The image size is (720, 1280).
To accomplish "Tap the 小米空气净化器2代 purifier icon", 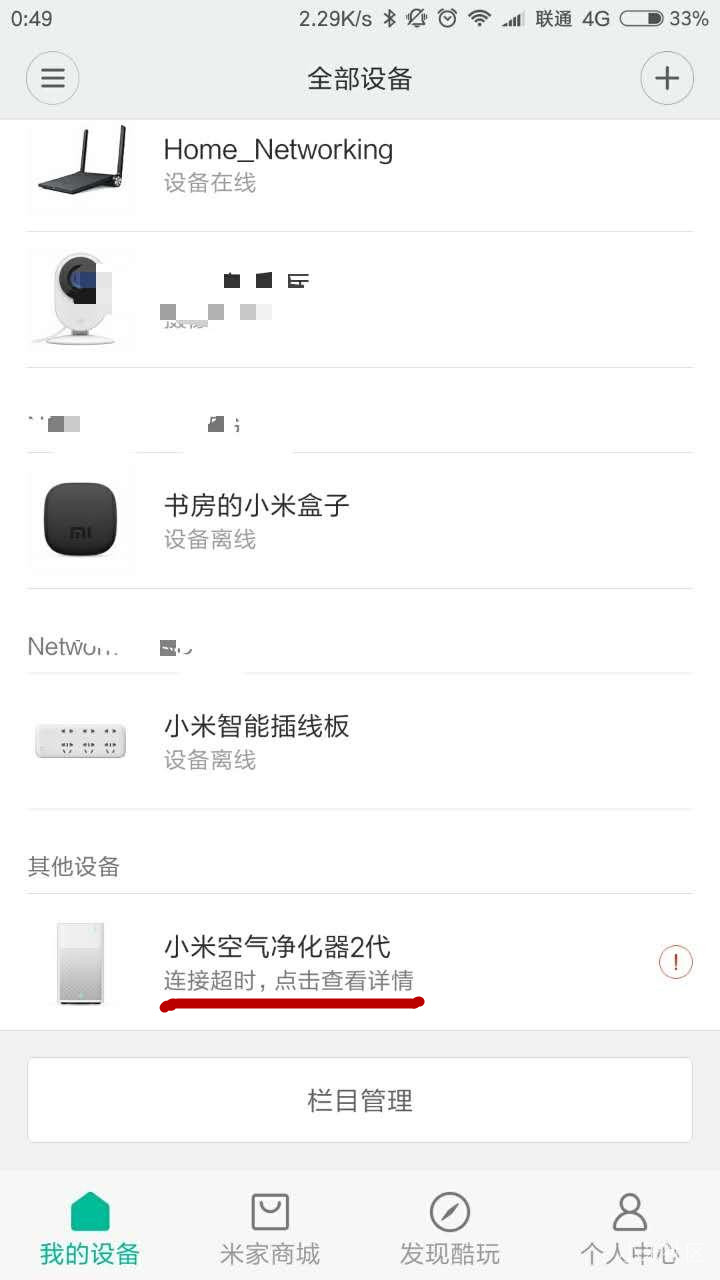I will [80, 963].
